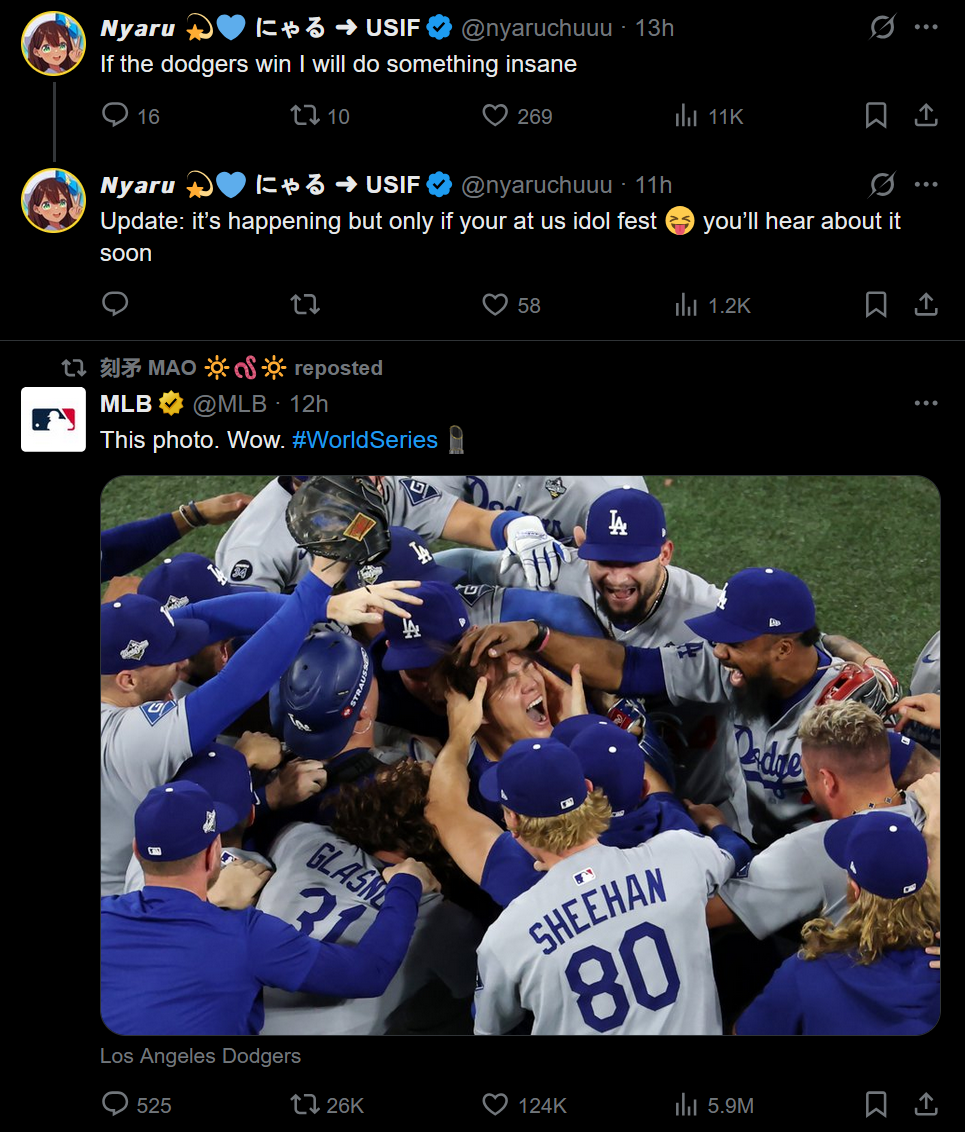Open overflow menu on Nyaru's 11h tweet
This screenshot has height=1132, width=965.
tap(926, 185)
